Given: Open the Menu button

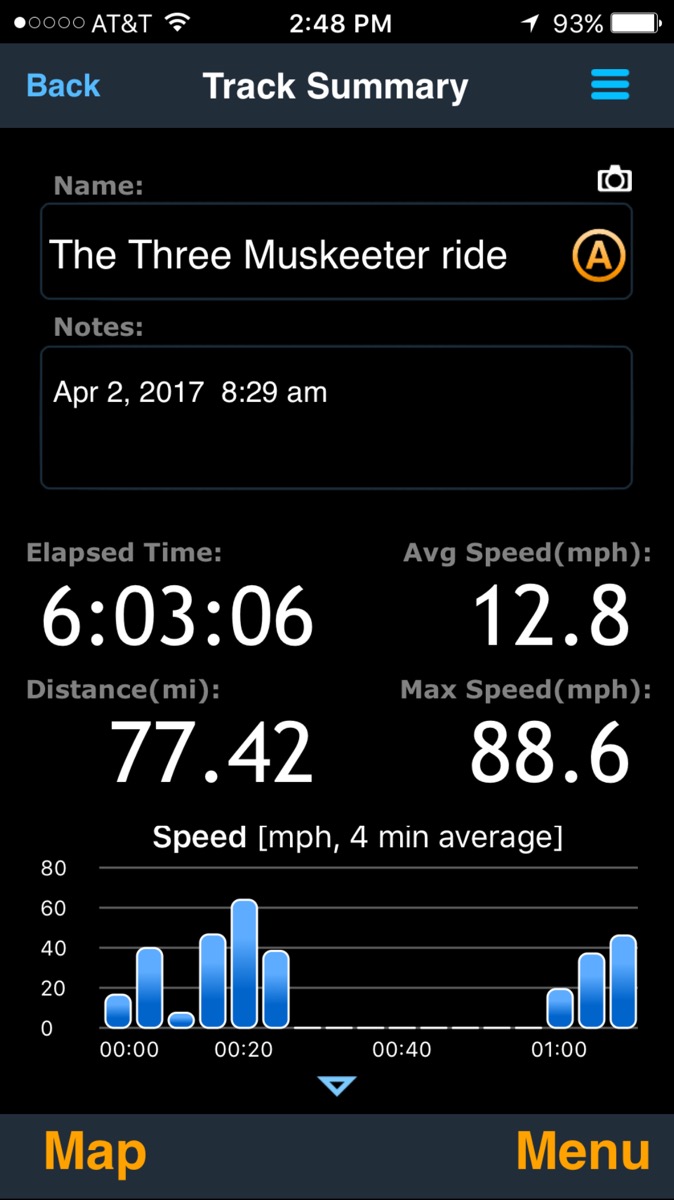Looking at the screenshot, I should tap(582, 1151).
